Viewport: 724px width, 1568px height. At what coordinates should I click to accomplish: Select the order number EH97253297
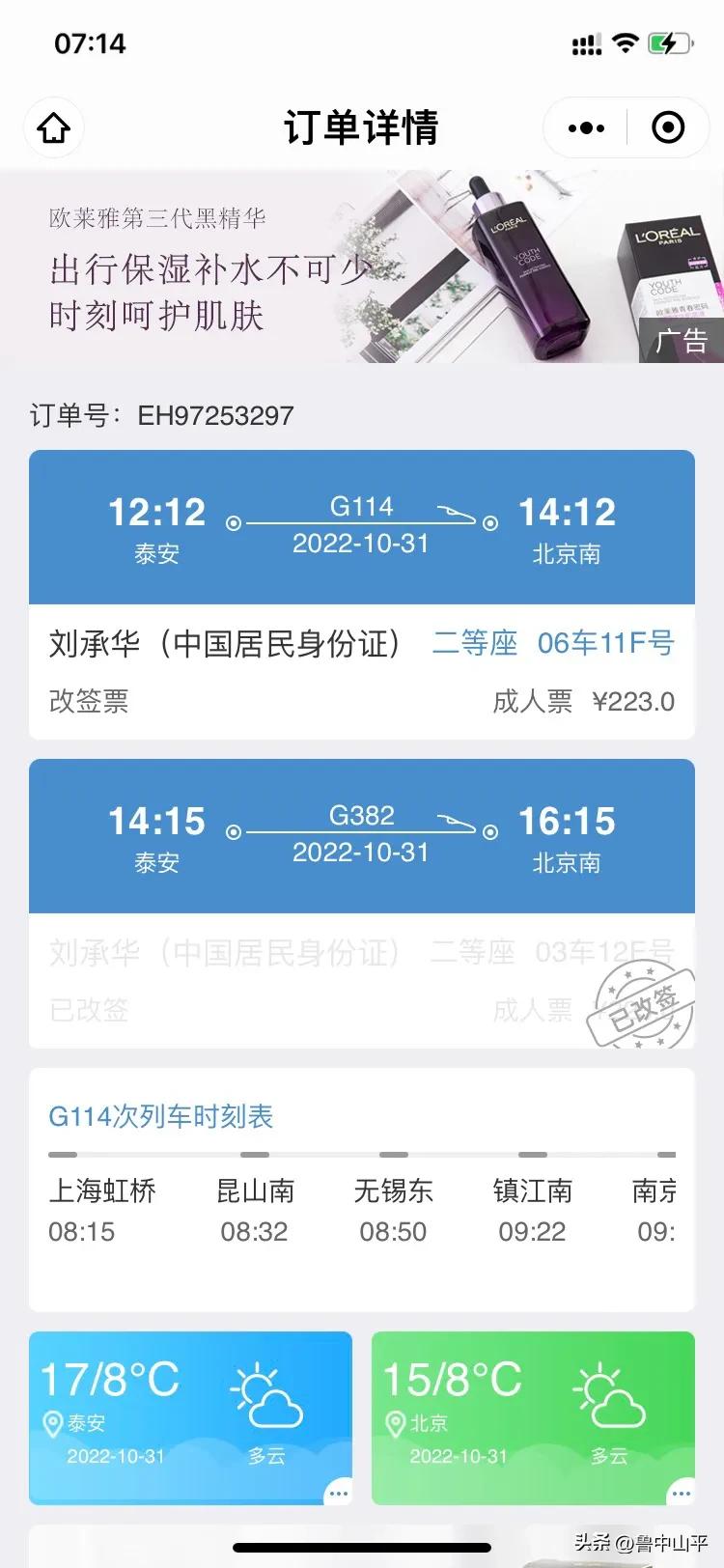coord(214,415)
